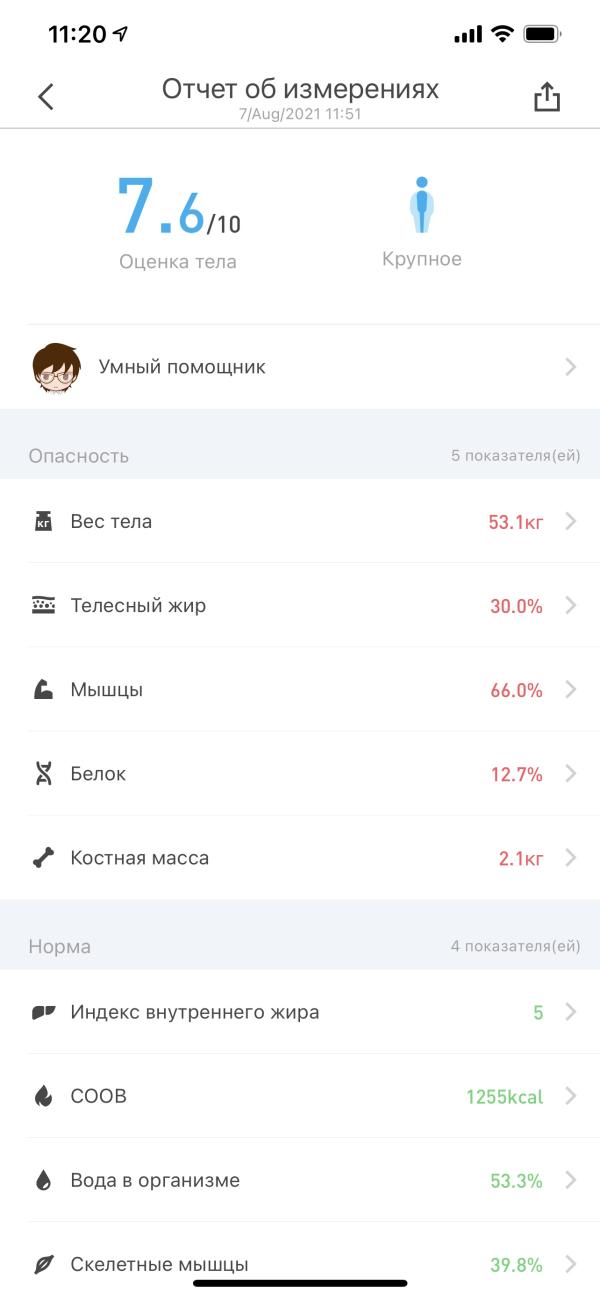Image resolution: width=600 pixels, height=1297 pixels.
Task: Show Белок details
Action: 300,773
